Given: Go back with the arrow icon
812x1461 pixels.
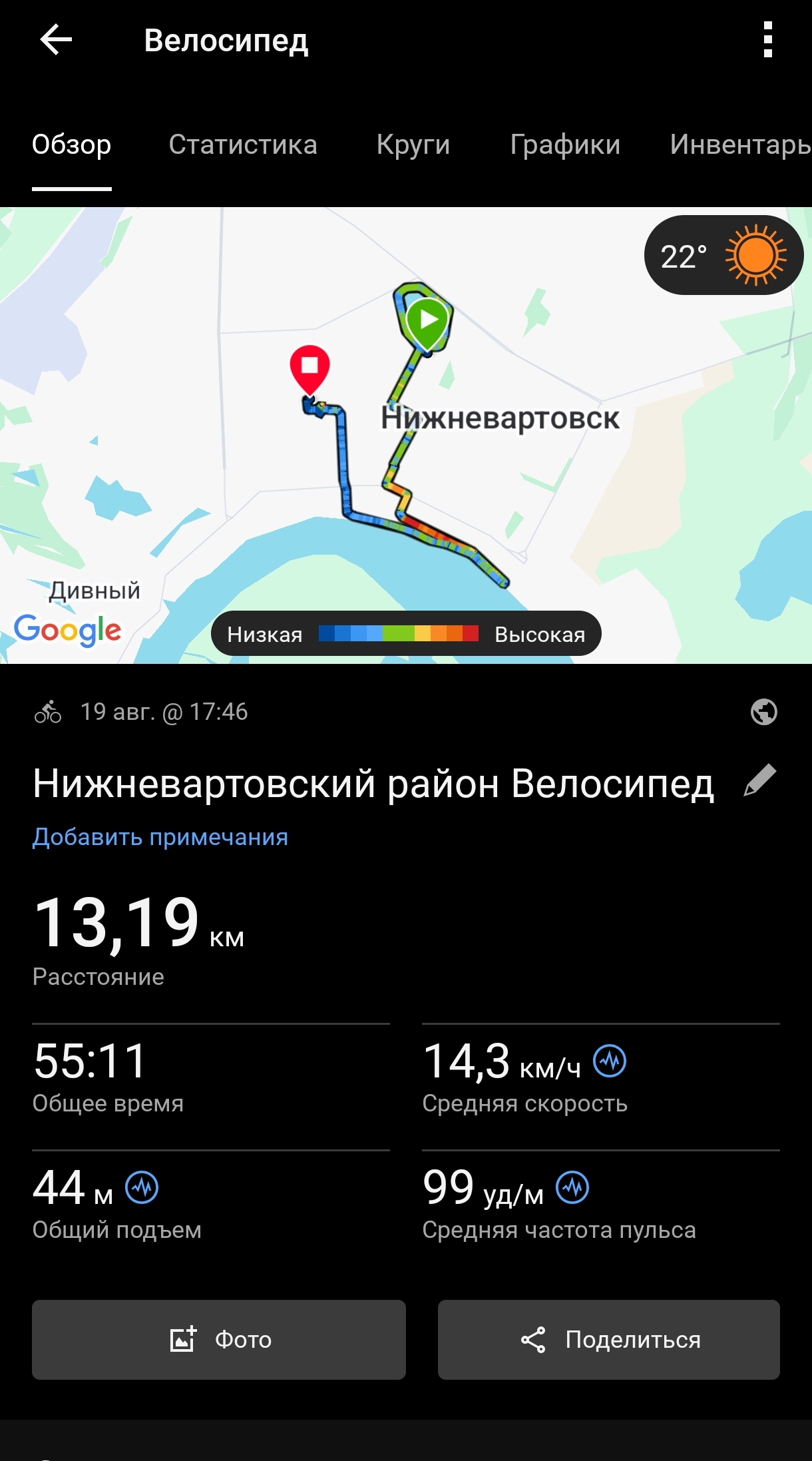Looking at the screenshot, I should [56, 40].
